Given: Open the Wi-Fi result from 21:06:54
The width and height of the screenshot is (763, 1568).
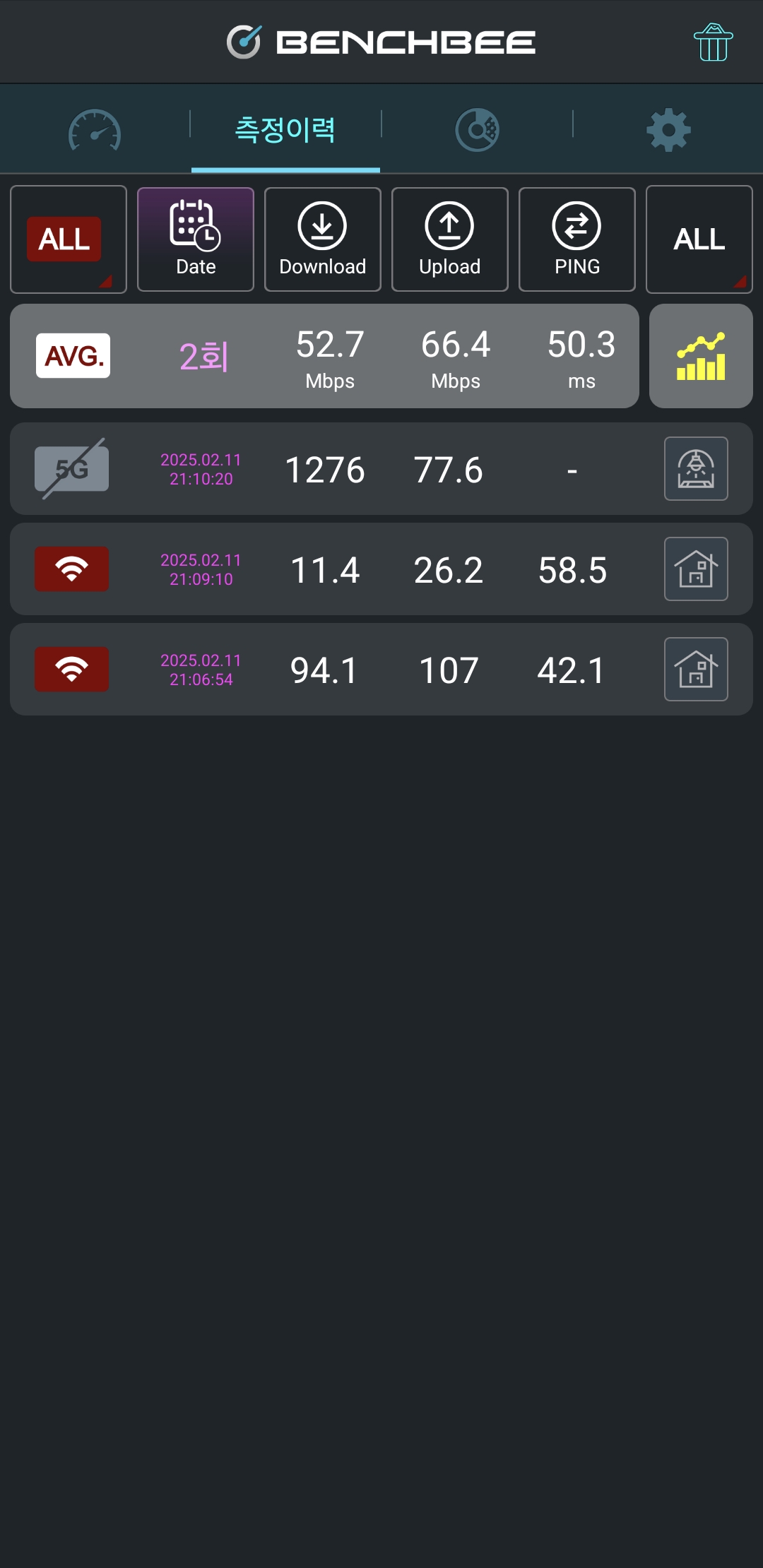Looking at the screenshot, I should pyautogui.click(x=381, y=670).
